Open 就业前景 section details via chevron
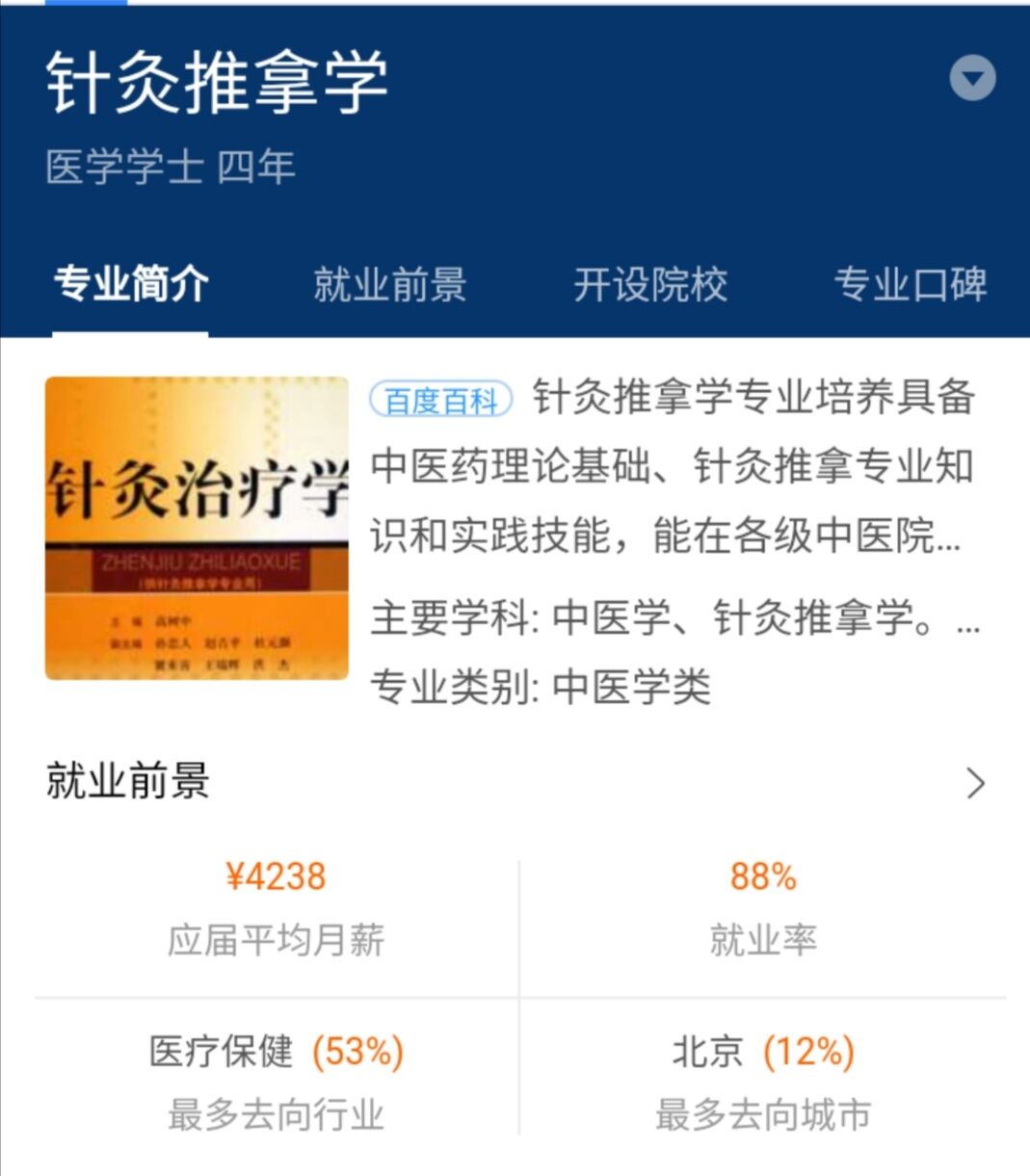The height and width of the screenshot is (1176, 1030). click(x=975, y=783)
